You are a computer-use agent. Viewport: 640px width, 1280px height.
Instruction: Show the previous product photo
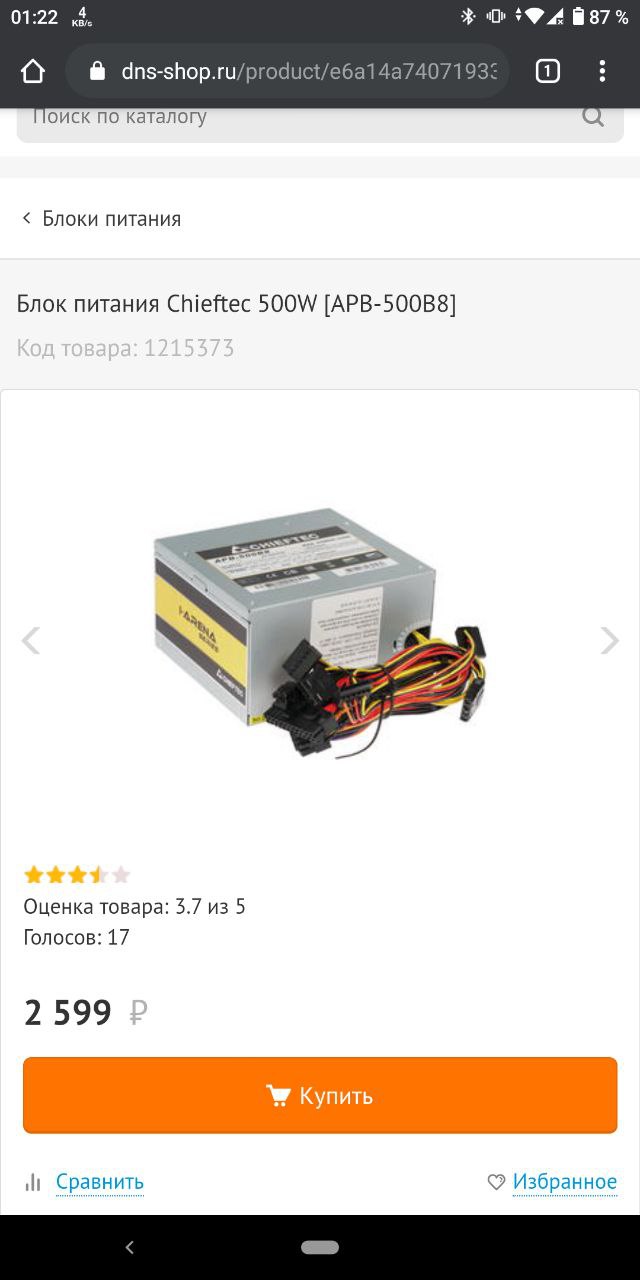tap(31, 640)
